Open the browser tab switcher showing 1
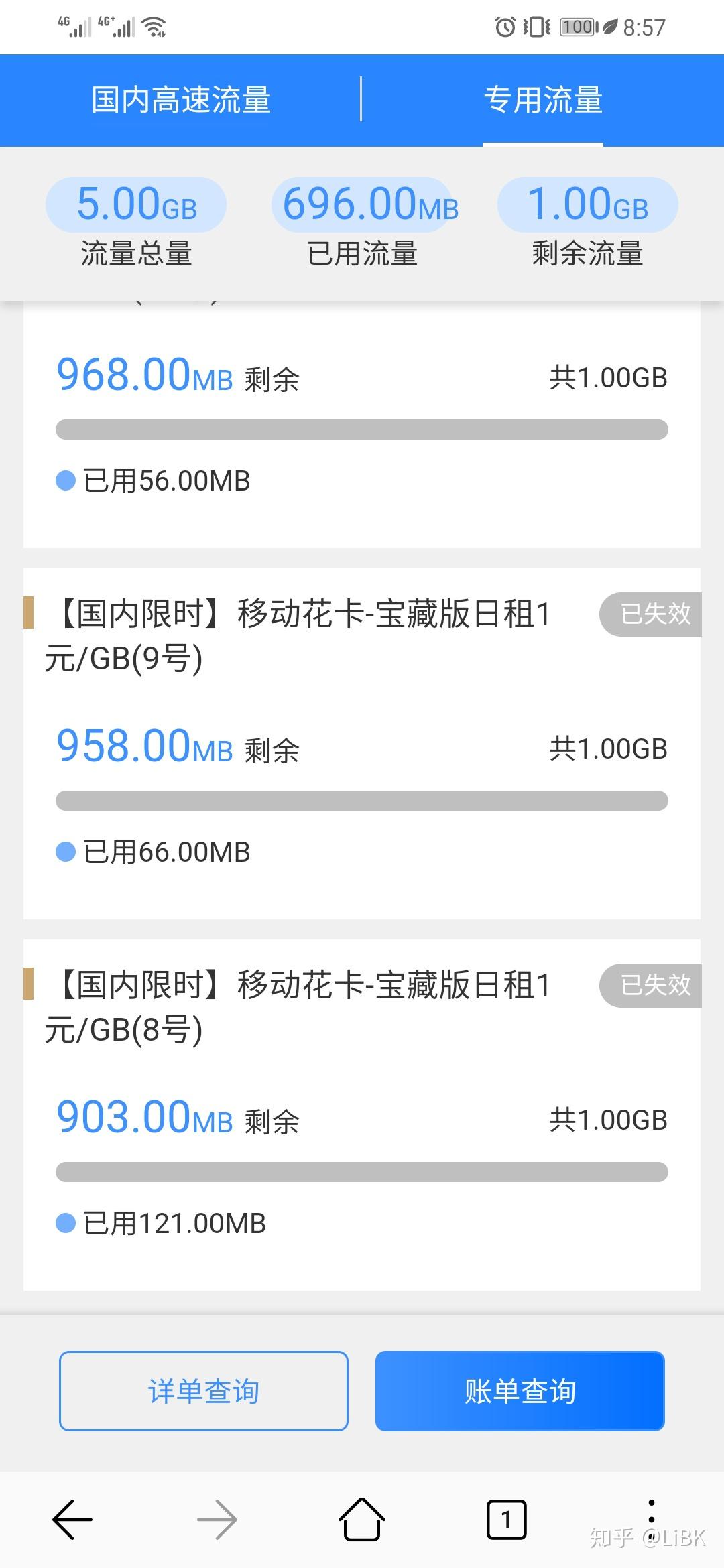The width and height of the screenshot is (724, 1568). point(507,1518)
